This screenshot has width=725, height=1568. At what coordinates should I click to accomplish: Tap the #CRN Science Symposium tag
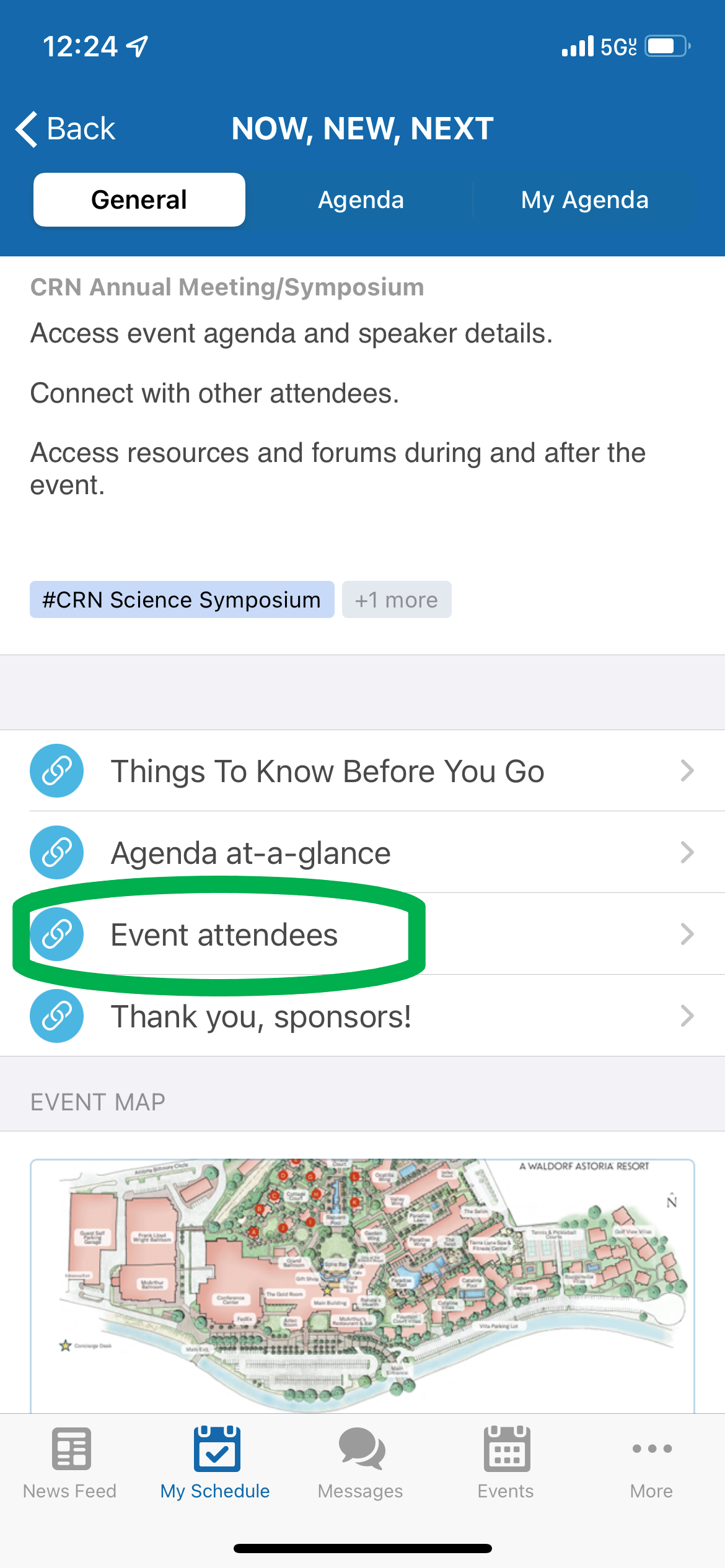(x=182, y=599)
